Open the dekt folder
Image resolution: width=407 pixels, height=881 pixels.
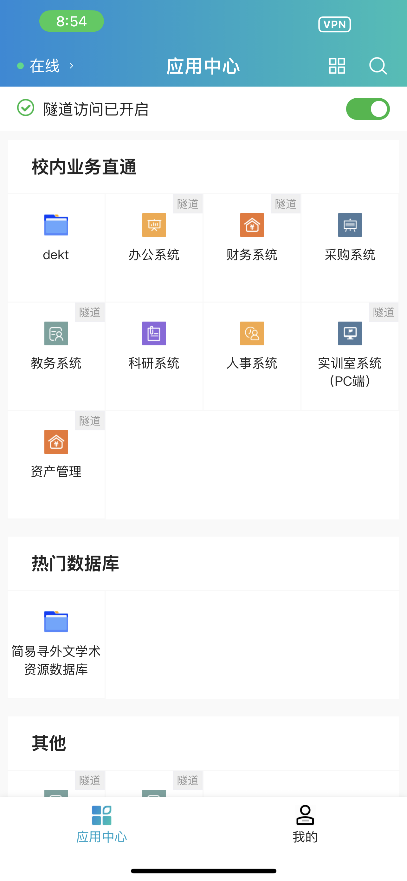(x=56, y=248)
